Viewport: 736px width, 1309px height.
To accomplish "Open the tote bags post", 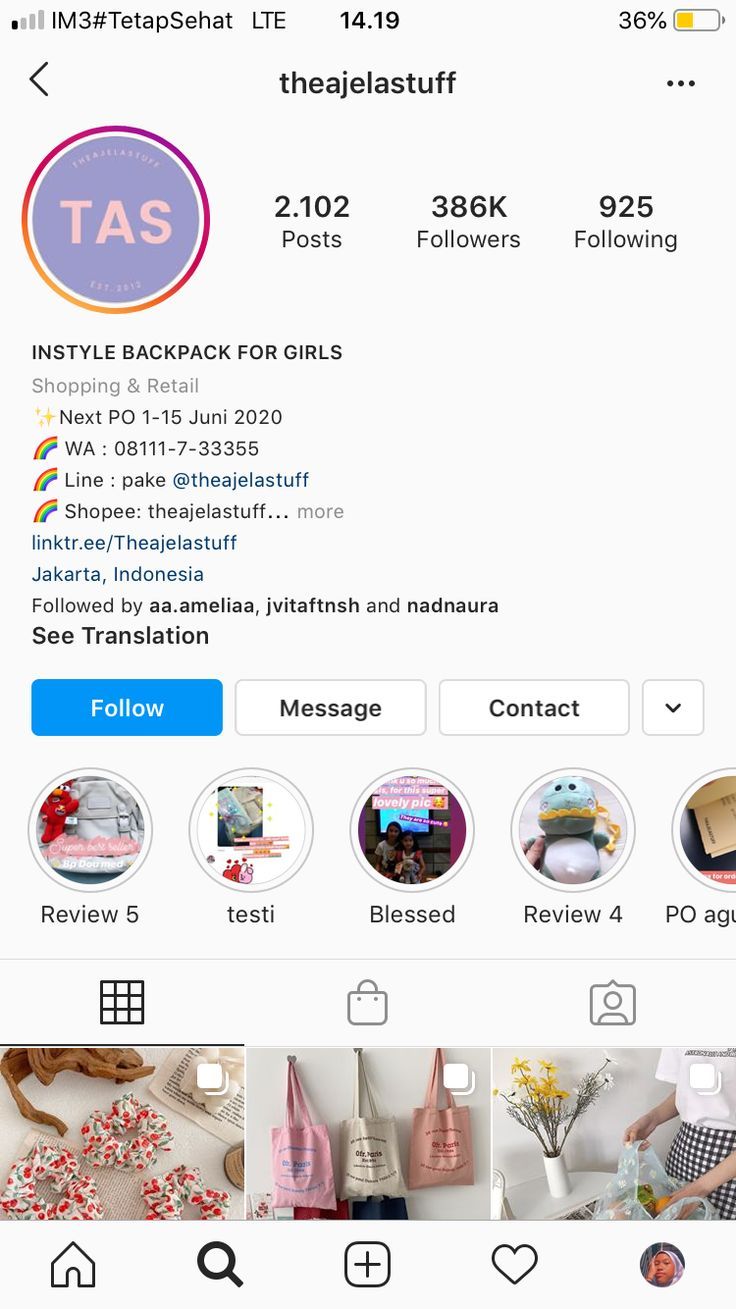I will click(x=368, y=1133).
